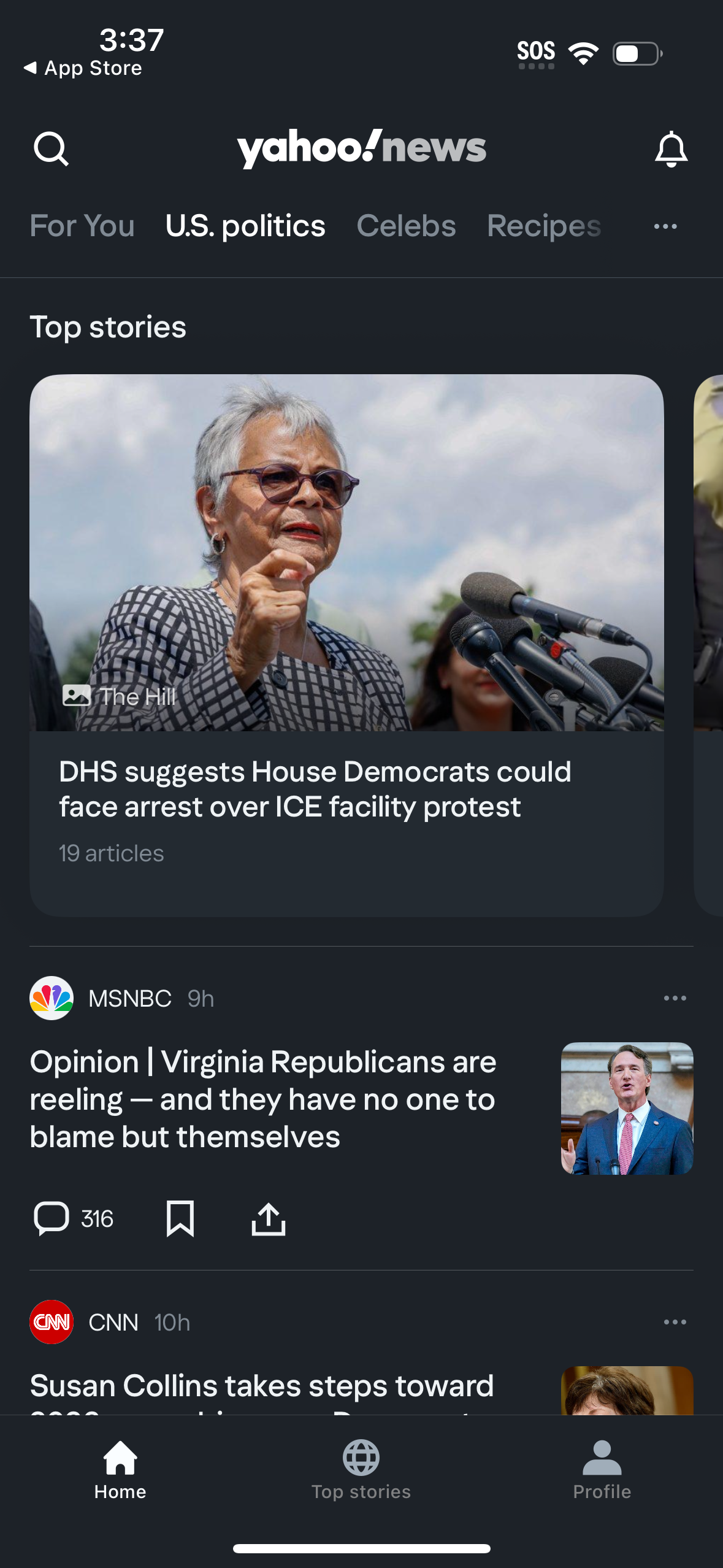
Task: Read the Virginia Republicans opinion article
Action: click(x=264, y=1099)
